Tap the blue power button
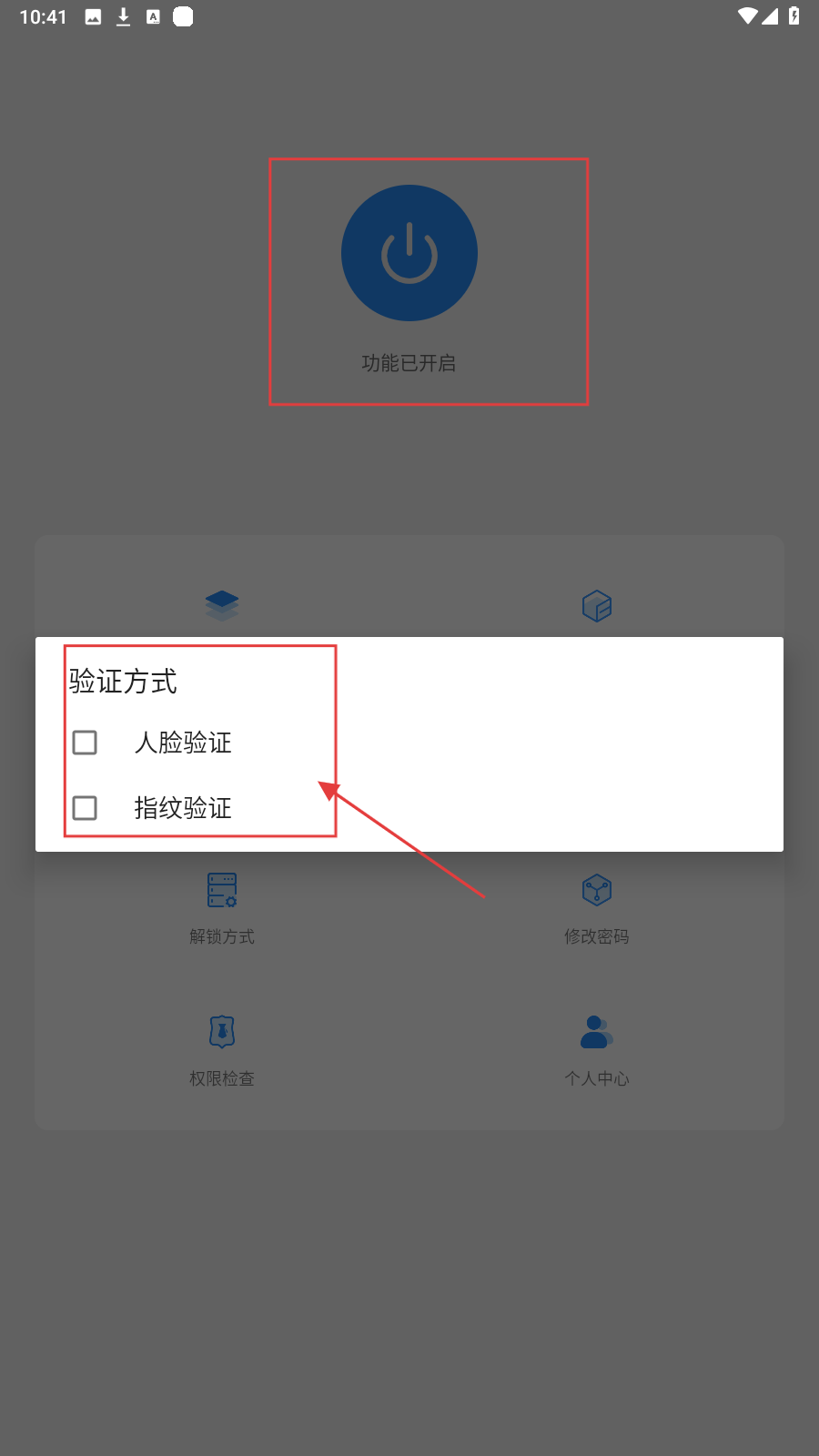Screen dimensions: 819x1456 coord(409,253)
